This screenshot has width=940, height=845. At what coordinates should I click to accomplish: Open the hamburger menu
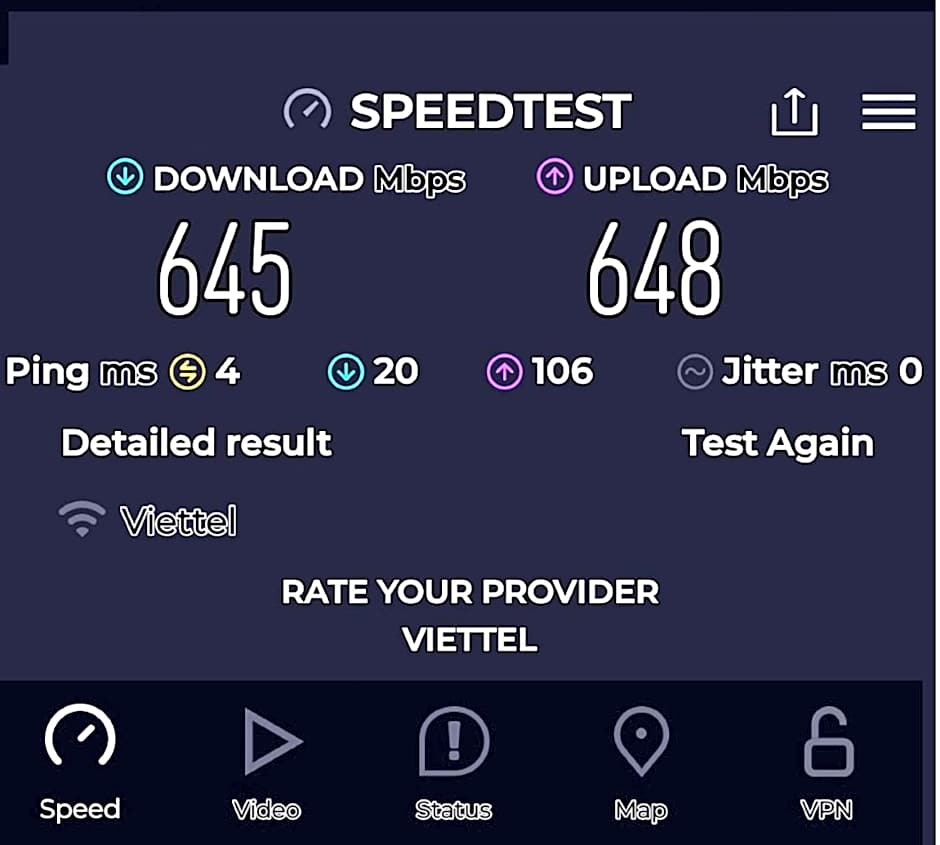888,111
